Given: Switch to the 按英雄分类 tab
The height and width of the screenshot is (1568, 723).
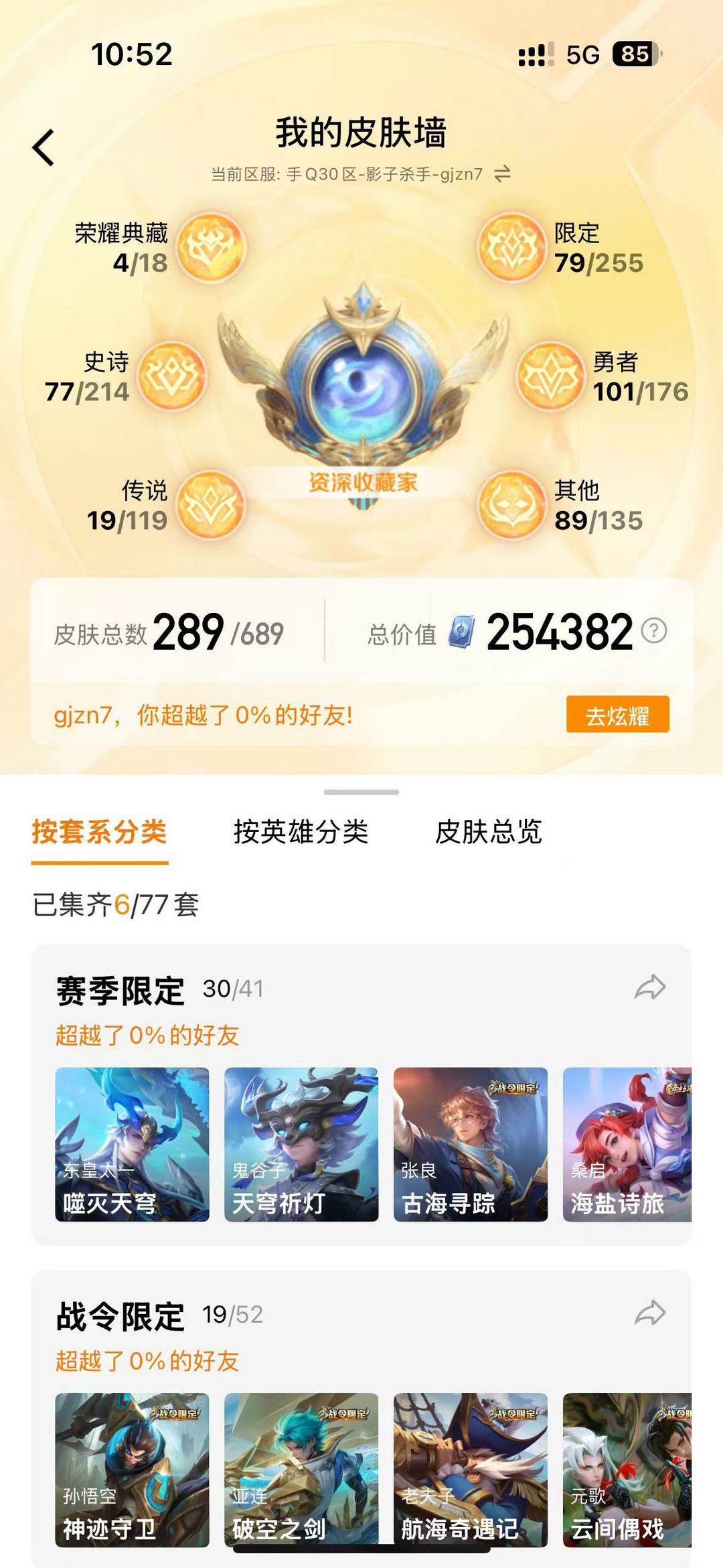Looking at the screenshot, I should tap(301, 832).
